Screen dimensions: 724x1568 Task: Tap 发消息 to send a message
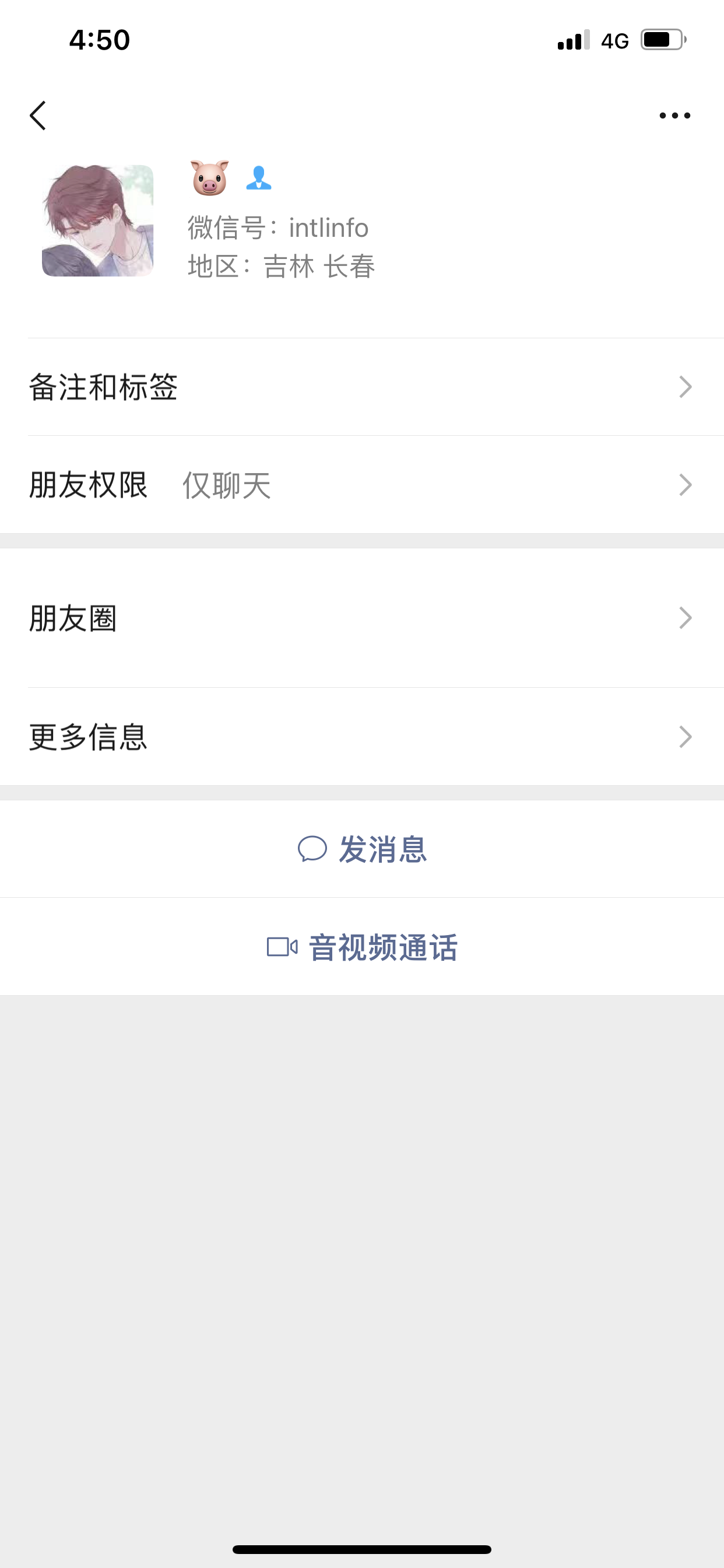pyautogui.click(x=363, y=849)
